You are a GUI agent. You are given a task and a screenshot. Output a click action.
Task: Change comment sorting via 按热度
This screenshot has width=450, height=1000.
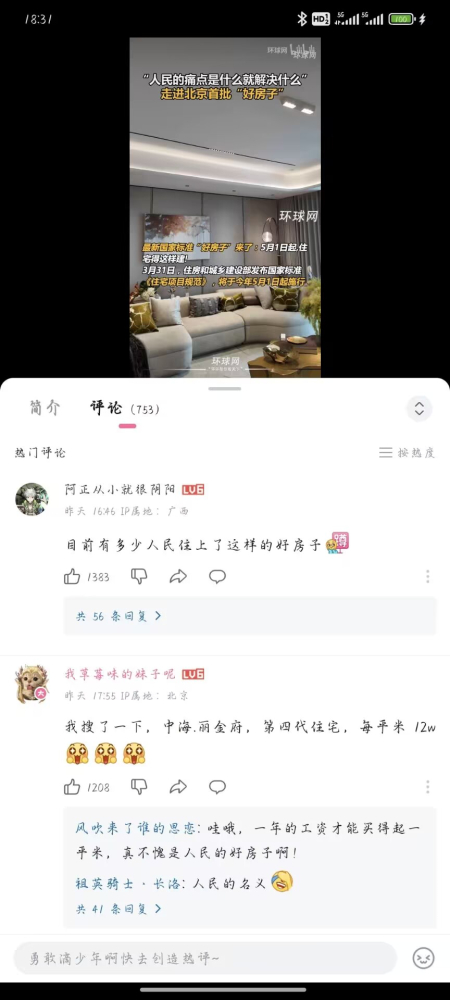point(407,453)
